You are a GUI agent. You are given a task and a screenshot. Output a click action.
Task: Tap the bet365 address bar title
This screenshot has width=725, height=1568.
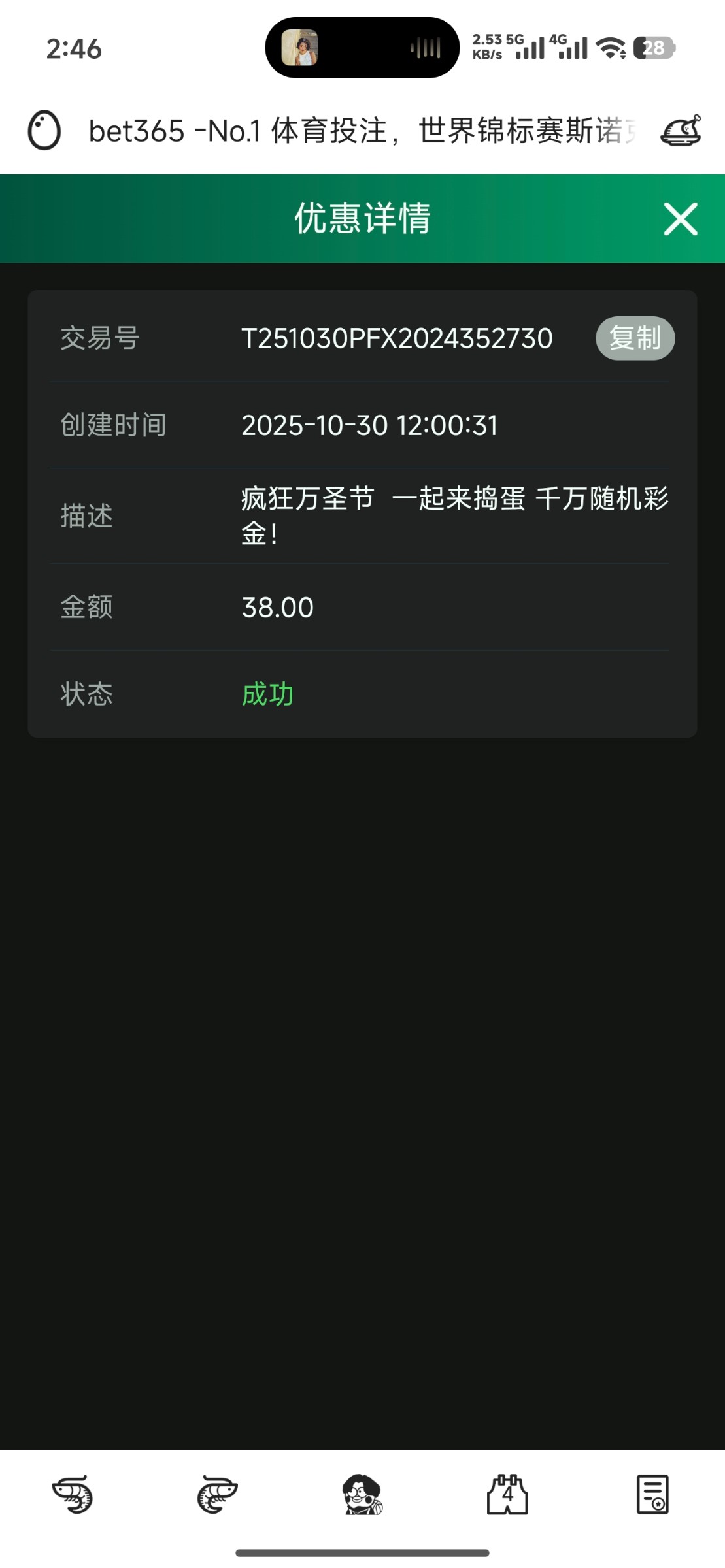coord(362,131)
